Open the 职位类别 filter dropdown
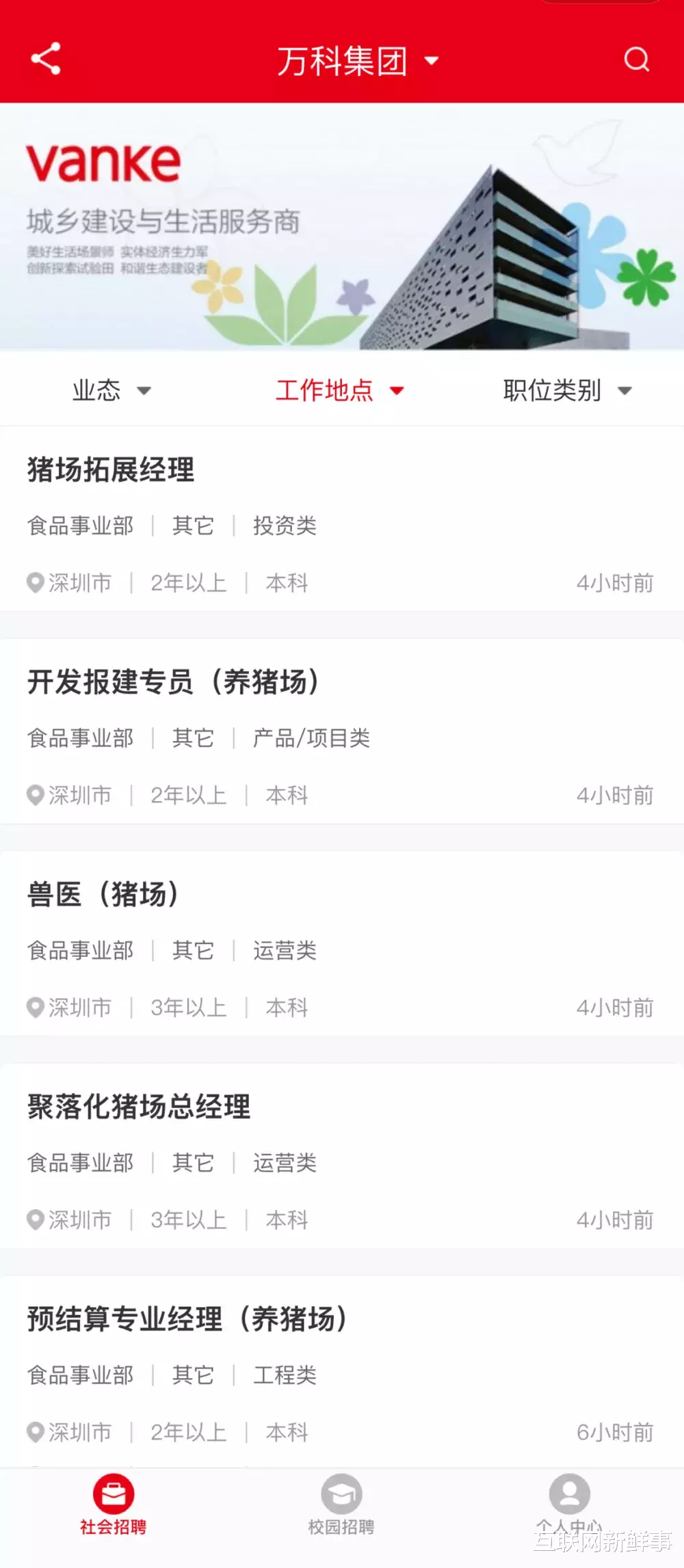This screenshot has height=1568, width=684. pos(566,390)
